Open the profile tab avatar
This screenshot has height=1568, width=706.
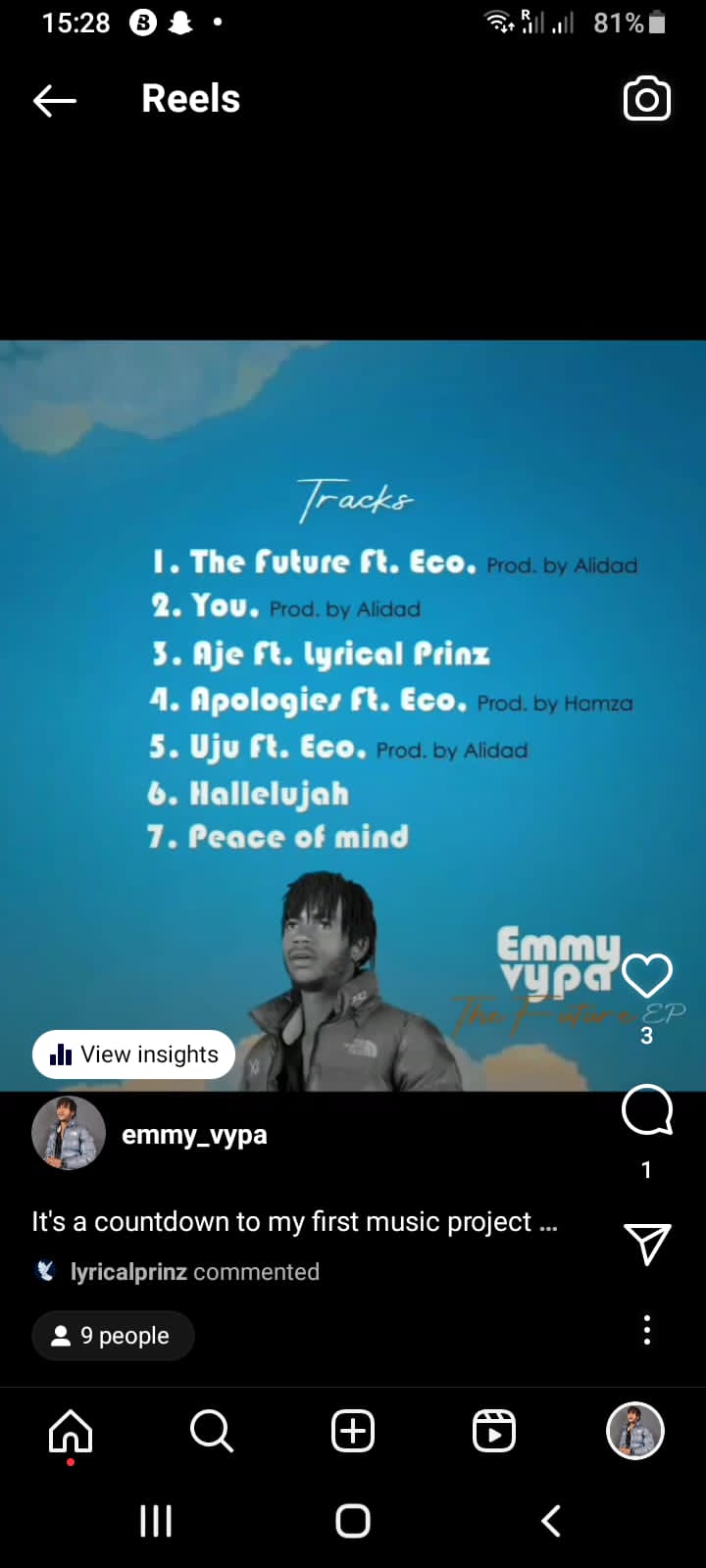(x=635, y=1431)
